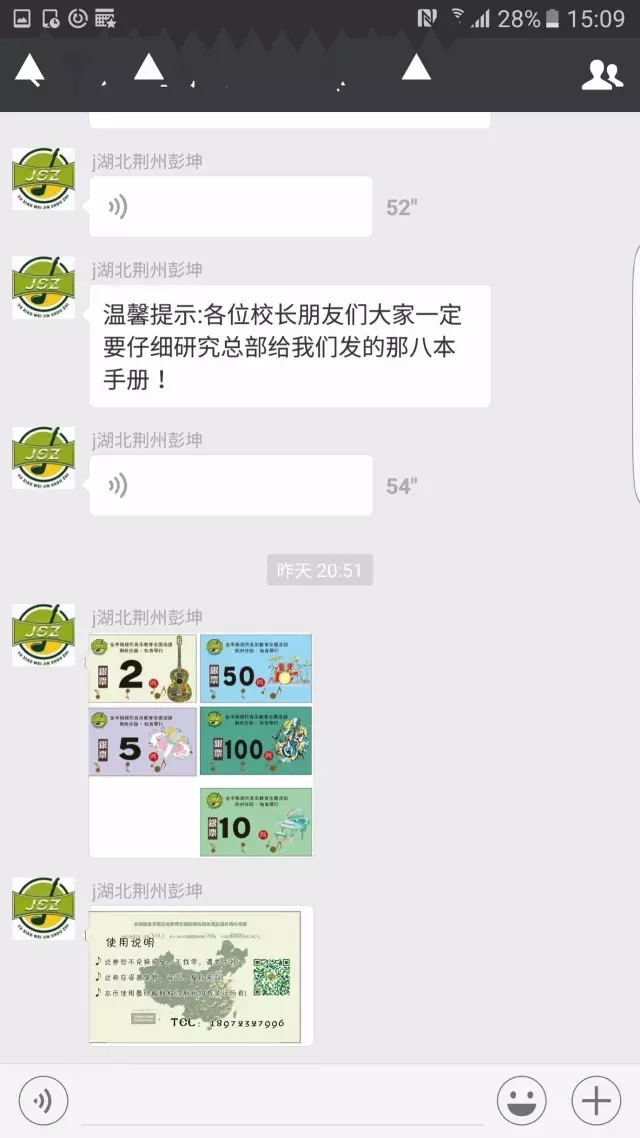640x1138 pixels.
Task: Open sender avatar beside the 52-second voice message
Action: [x=43, y=179]
